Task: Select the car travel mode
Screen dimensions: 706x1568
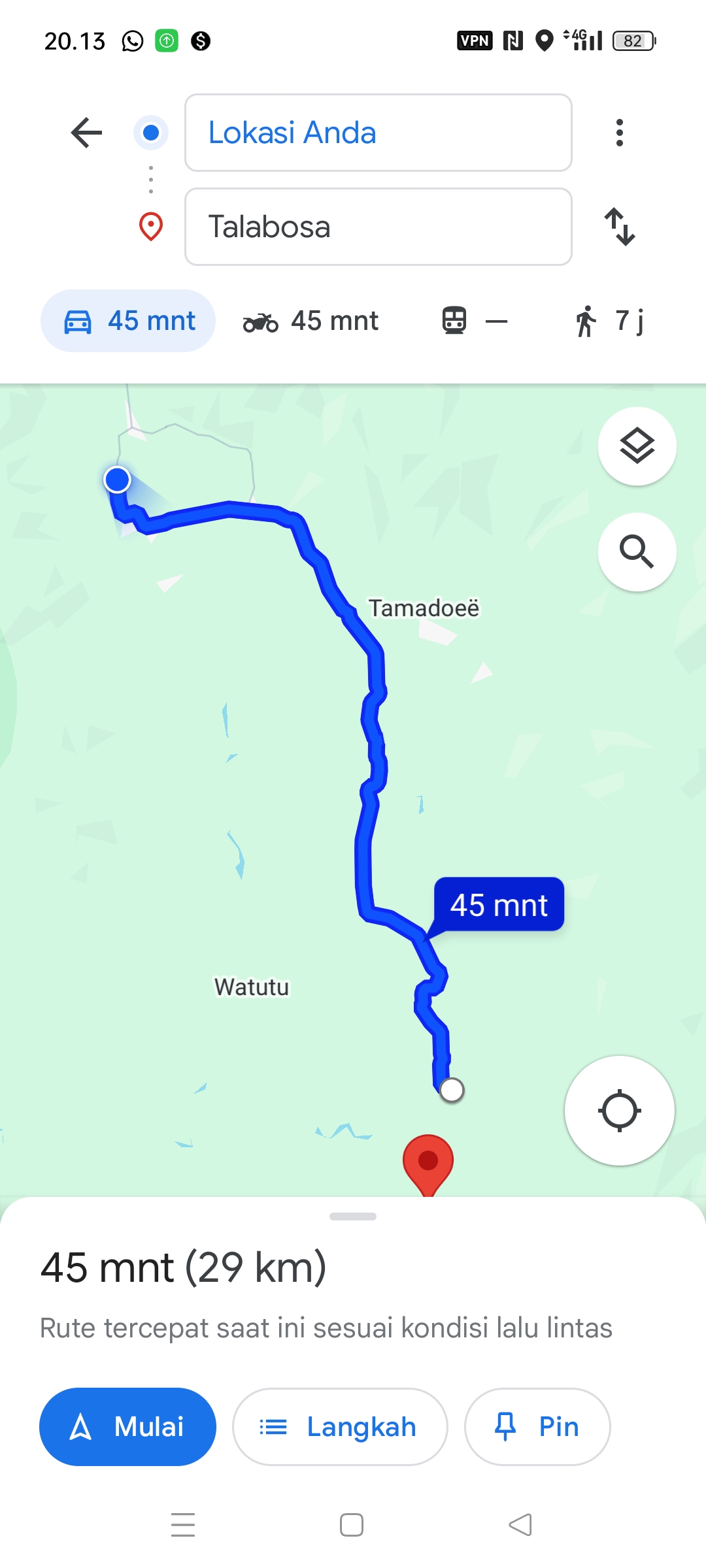Action: (128, 321)
